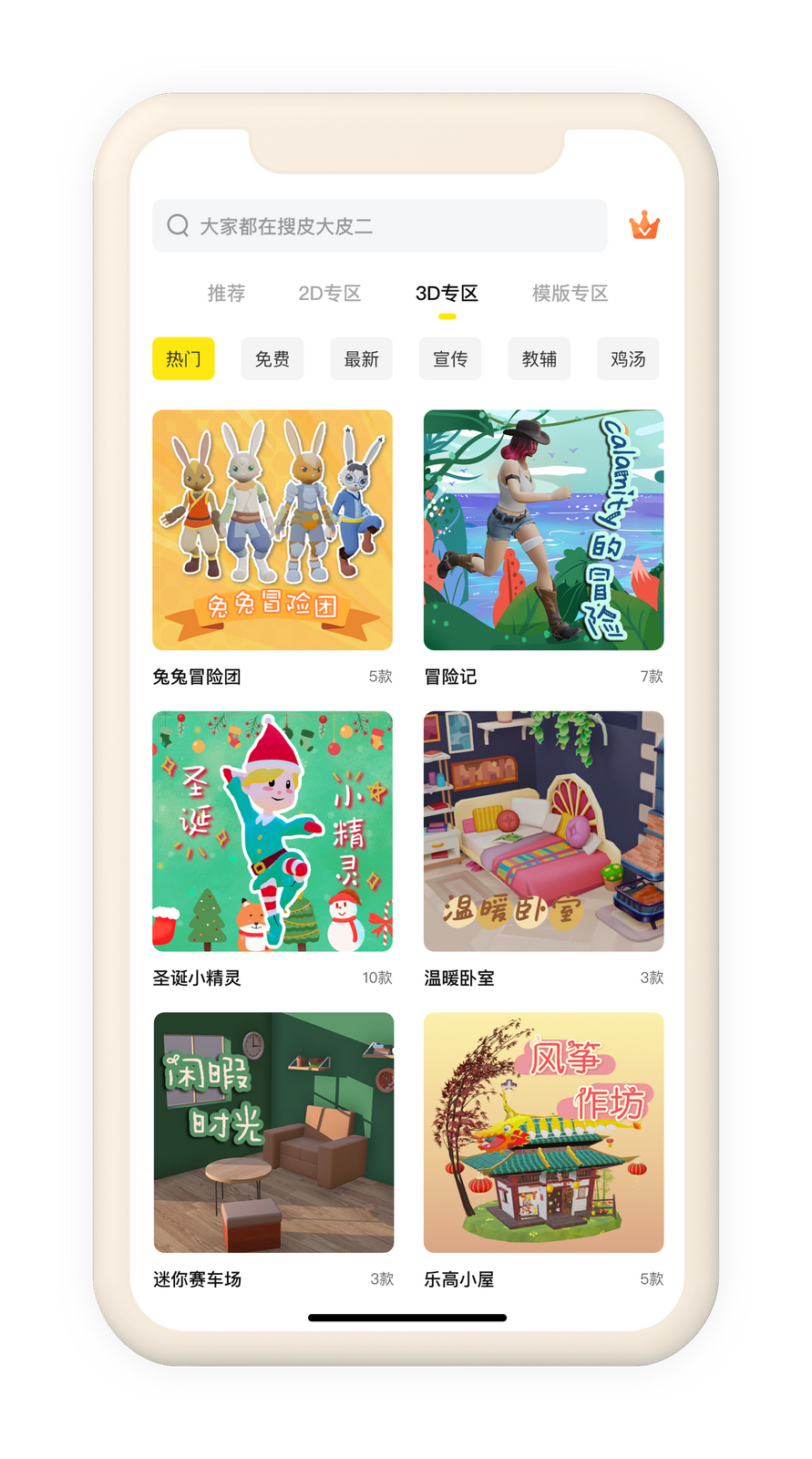
Task: Apply the 宣传 filter
Action: click(450, 359)
